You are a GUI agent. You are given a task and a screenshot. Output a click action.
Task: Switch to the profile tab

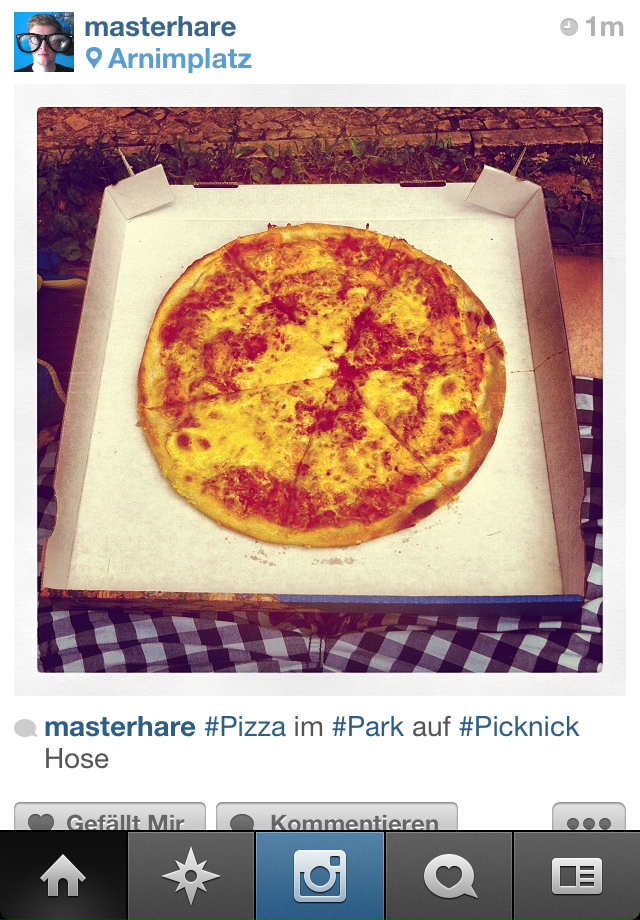point(577,877)
